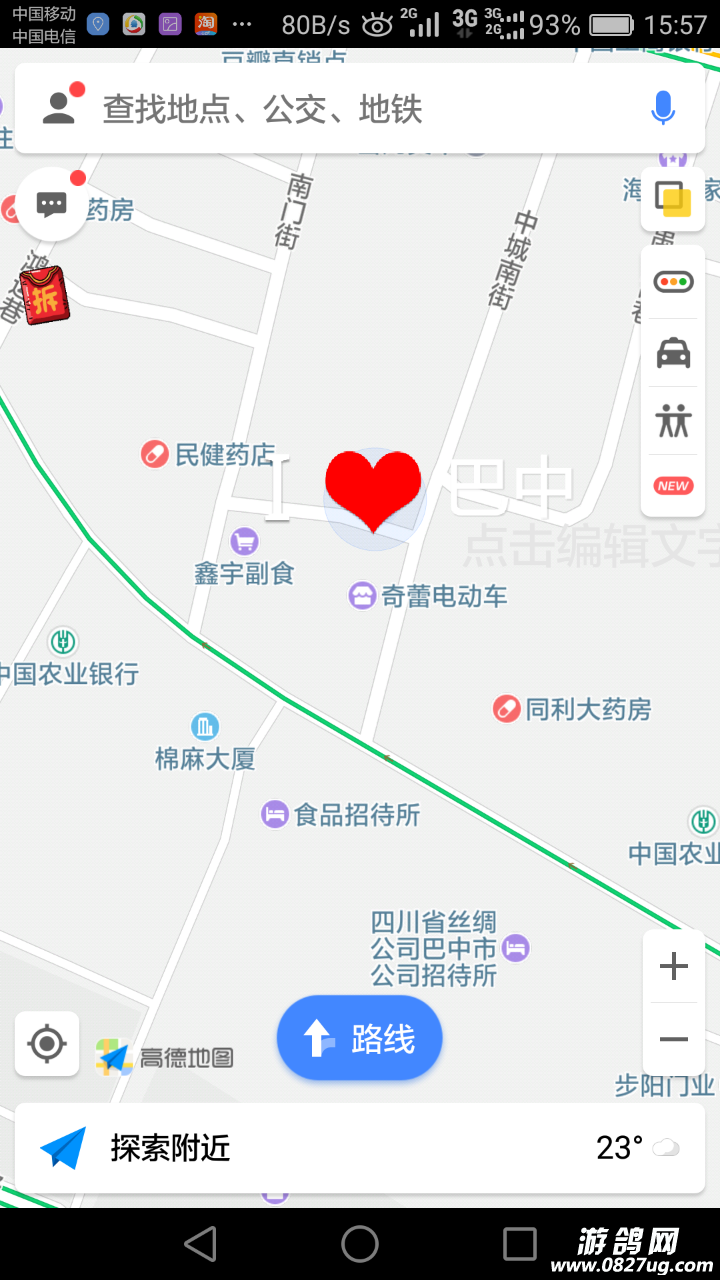The width and height of the screenshot is (720, 1280).
Task: Zoom out on the map
Action: tap(674, 1039)
